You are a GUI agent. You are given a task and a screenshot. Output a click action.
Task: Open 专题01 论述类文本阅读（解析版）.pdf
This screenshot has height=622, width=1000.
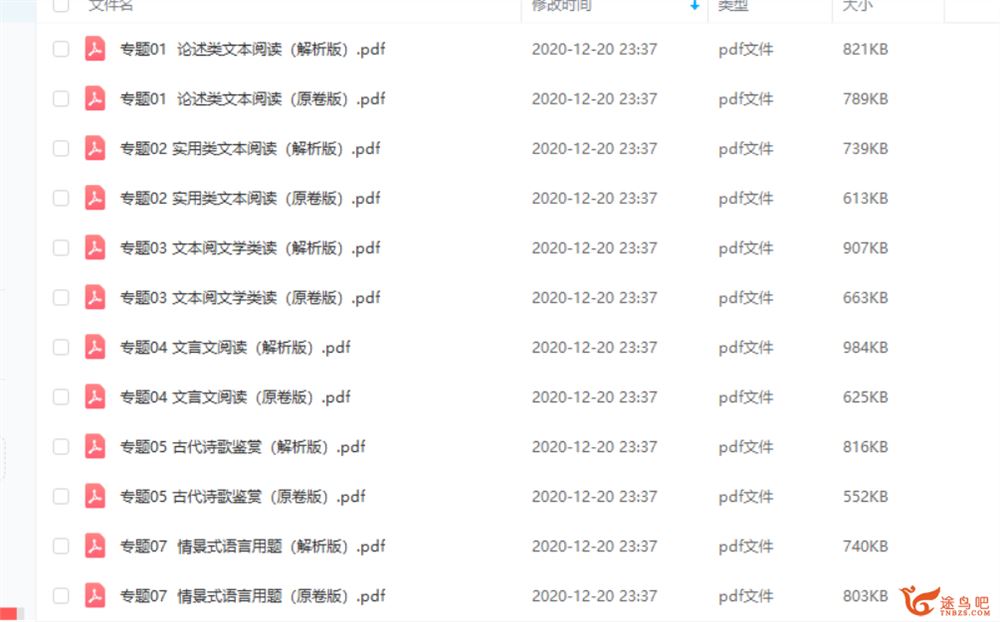[x=252, y=49]
